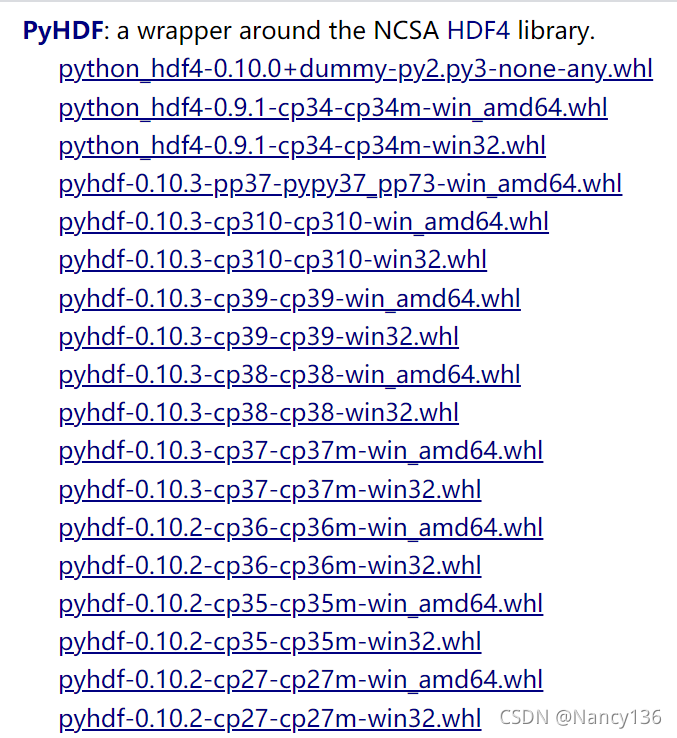Image resolution: width=677 pixels, height=738 pixels.
Task: Download pyhdf-0.10.3-cp37-cp37m-win_amd64.whl
Action: coord(300,451)
